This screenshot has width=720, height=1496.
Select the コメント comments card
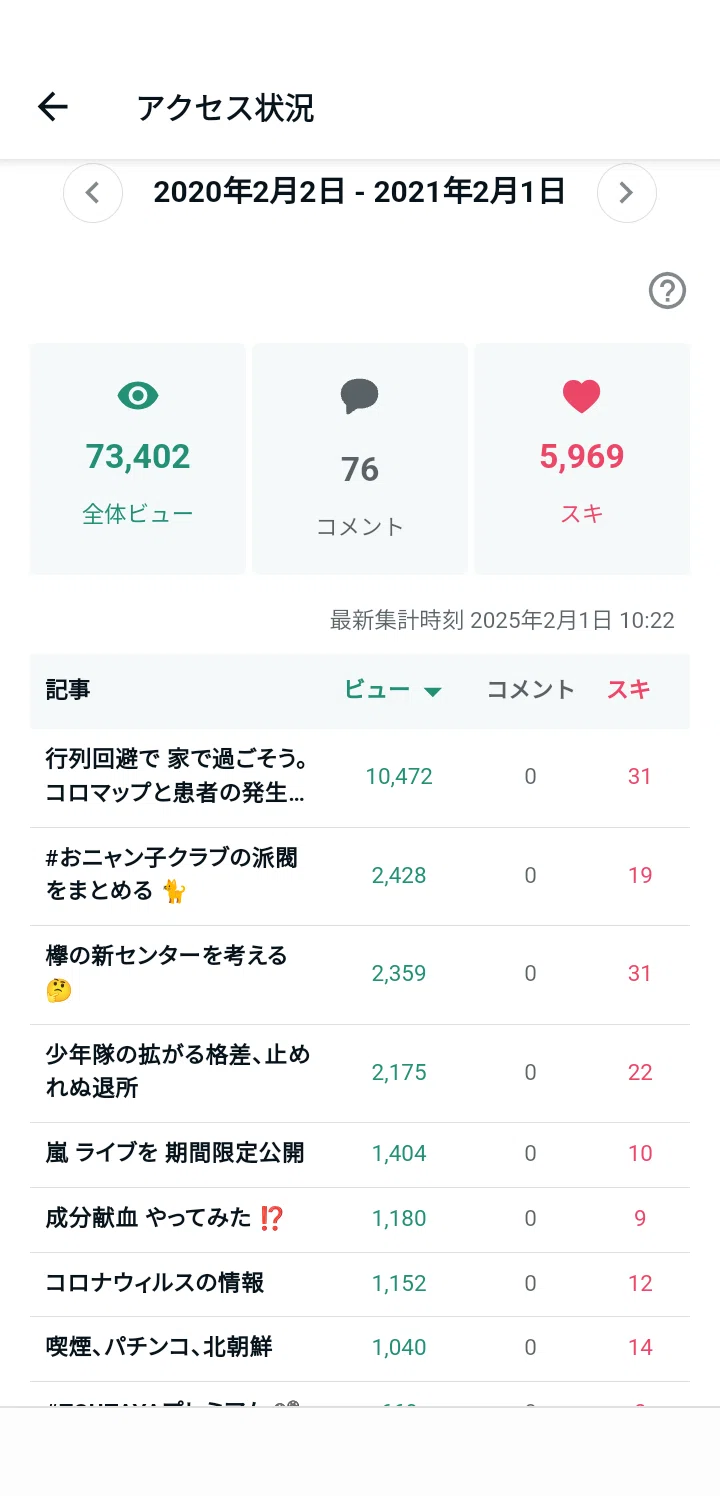click(360, 459)
